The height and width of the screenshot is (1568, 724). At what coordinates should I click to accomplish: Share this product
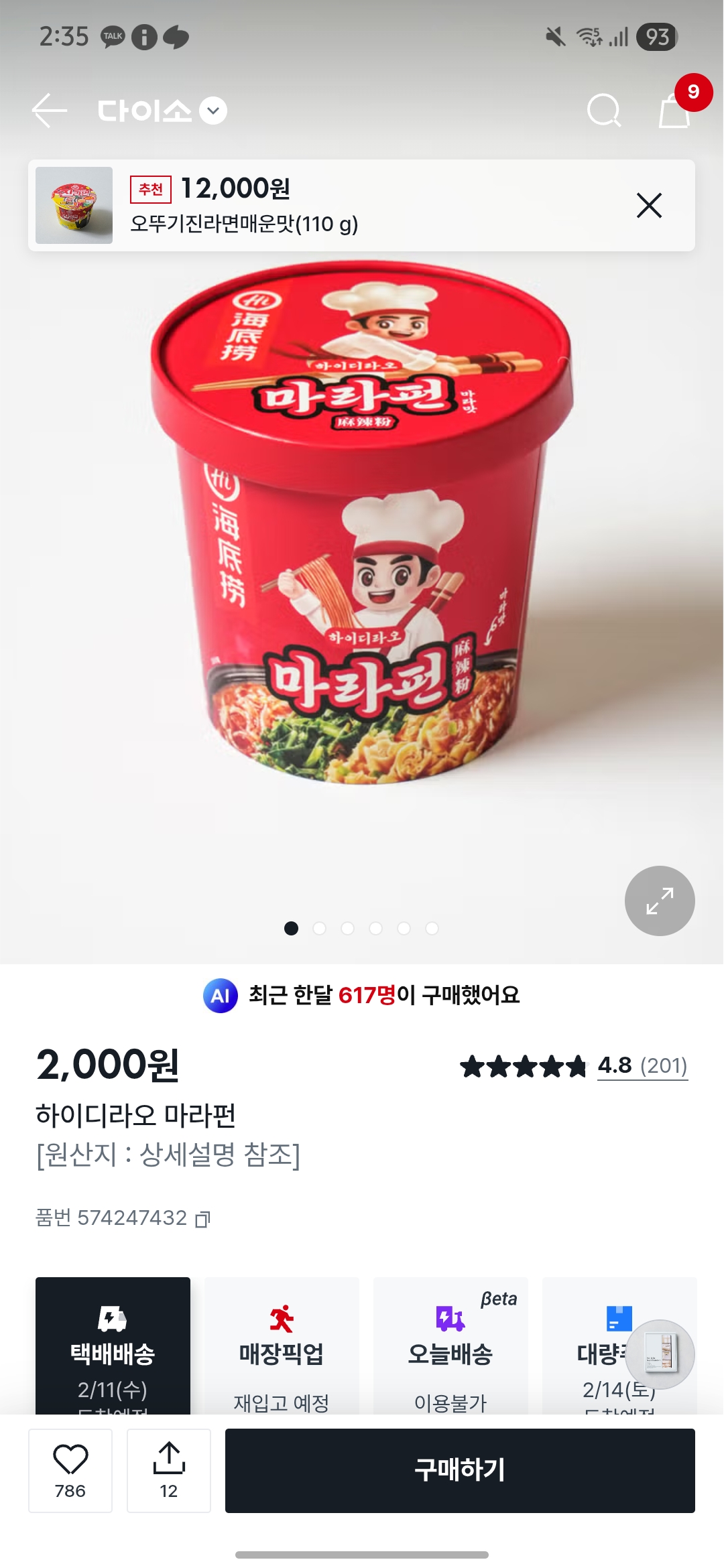coord(169,1470)
